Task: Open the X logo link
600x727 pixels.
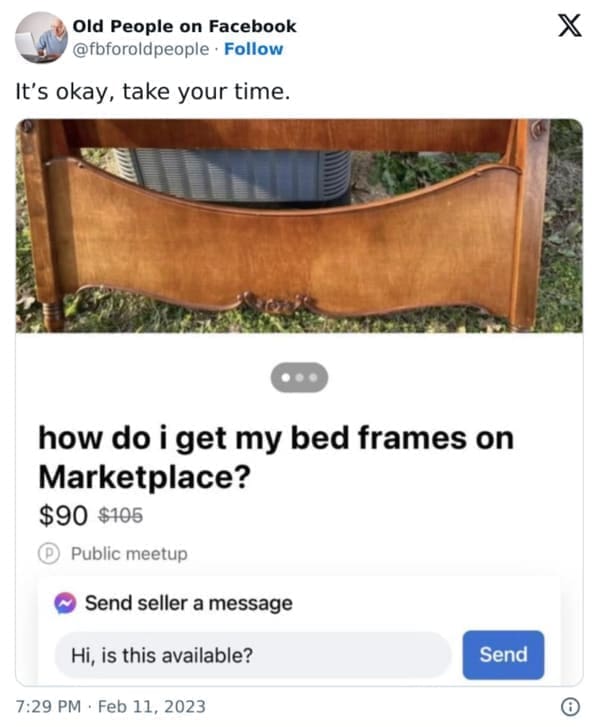Action: 568,27
